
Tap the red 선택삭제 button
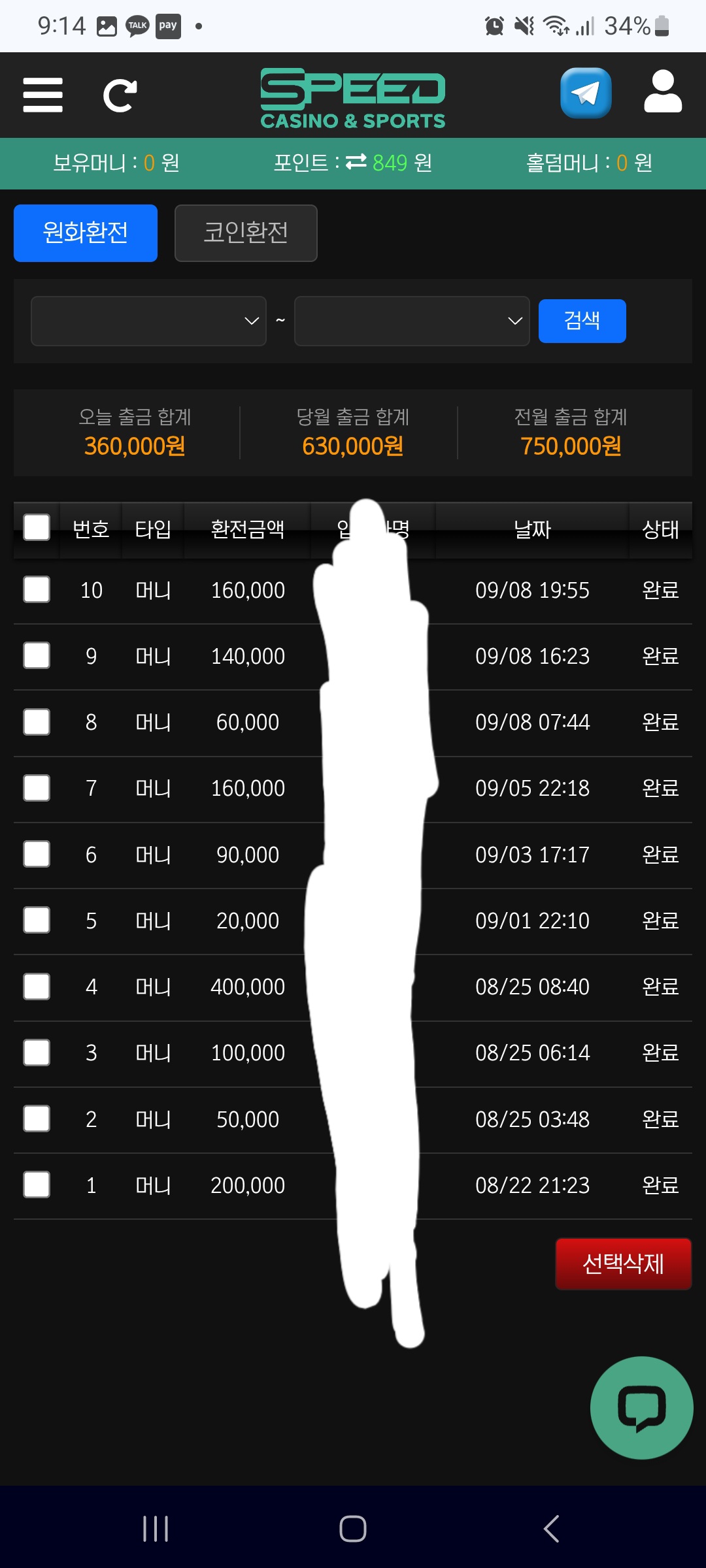623,1264
